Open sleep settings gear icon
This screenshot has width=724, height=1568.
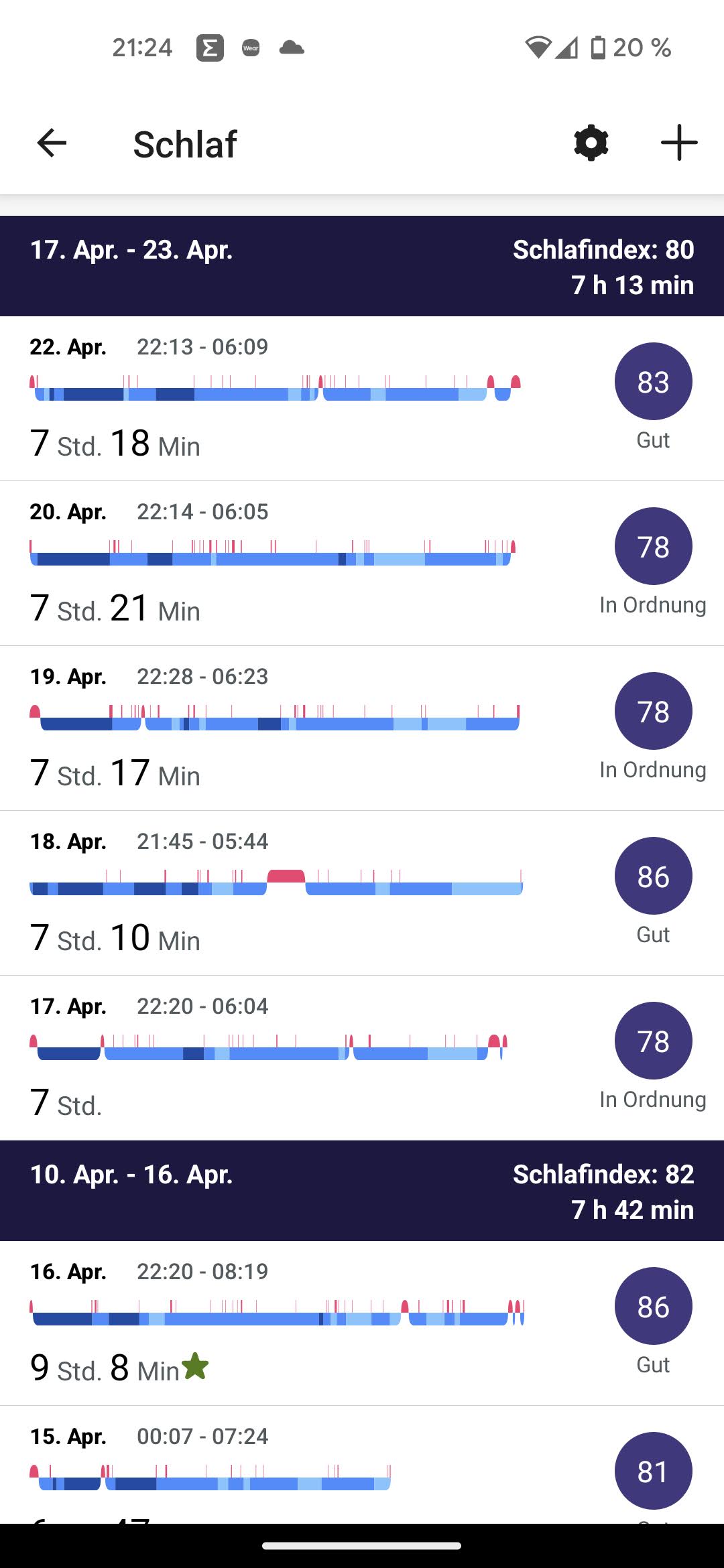pos(591,143)
